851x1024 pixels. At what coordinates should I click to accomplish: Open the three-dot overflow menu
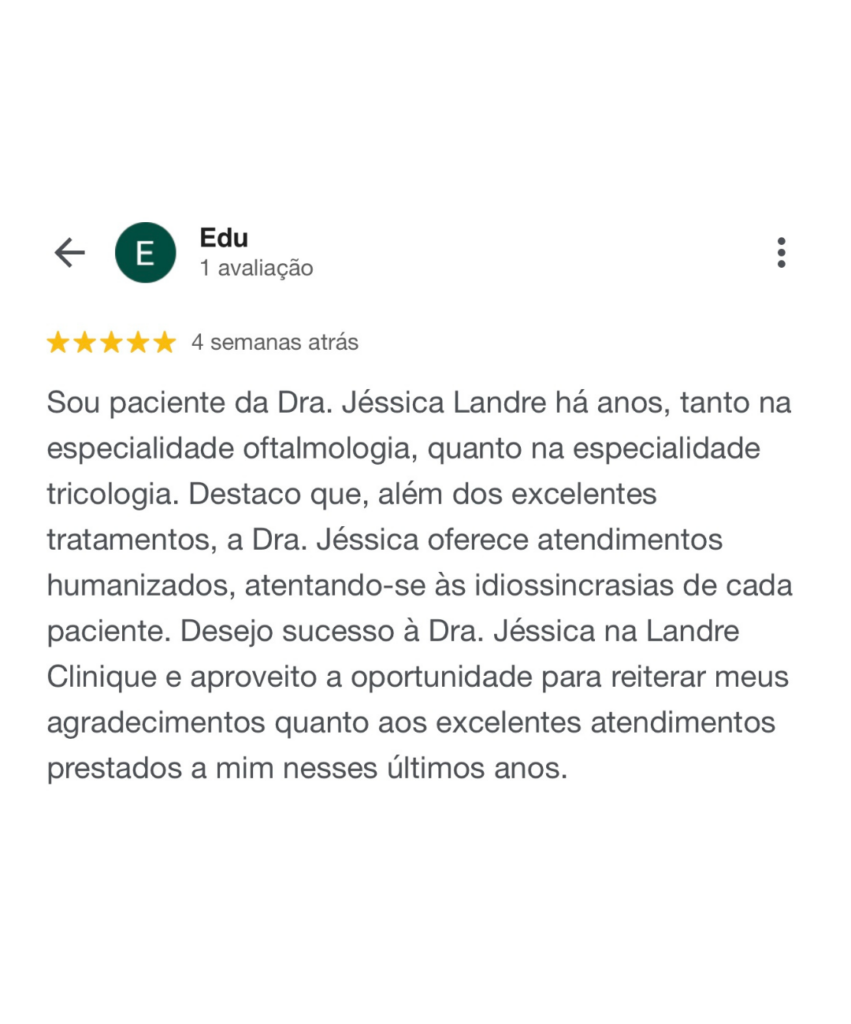[x=781, y=253]
